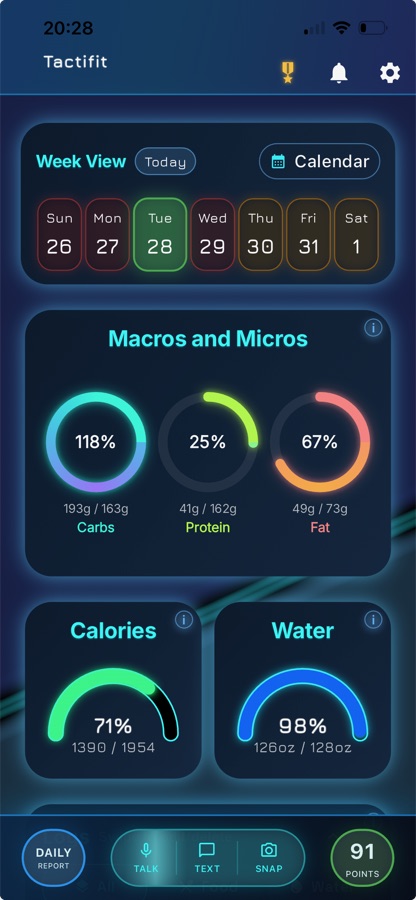Screen dimensions: 416x900
Task: Select Wed 29 in the week
Action: pos(212,234)
